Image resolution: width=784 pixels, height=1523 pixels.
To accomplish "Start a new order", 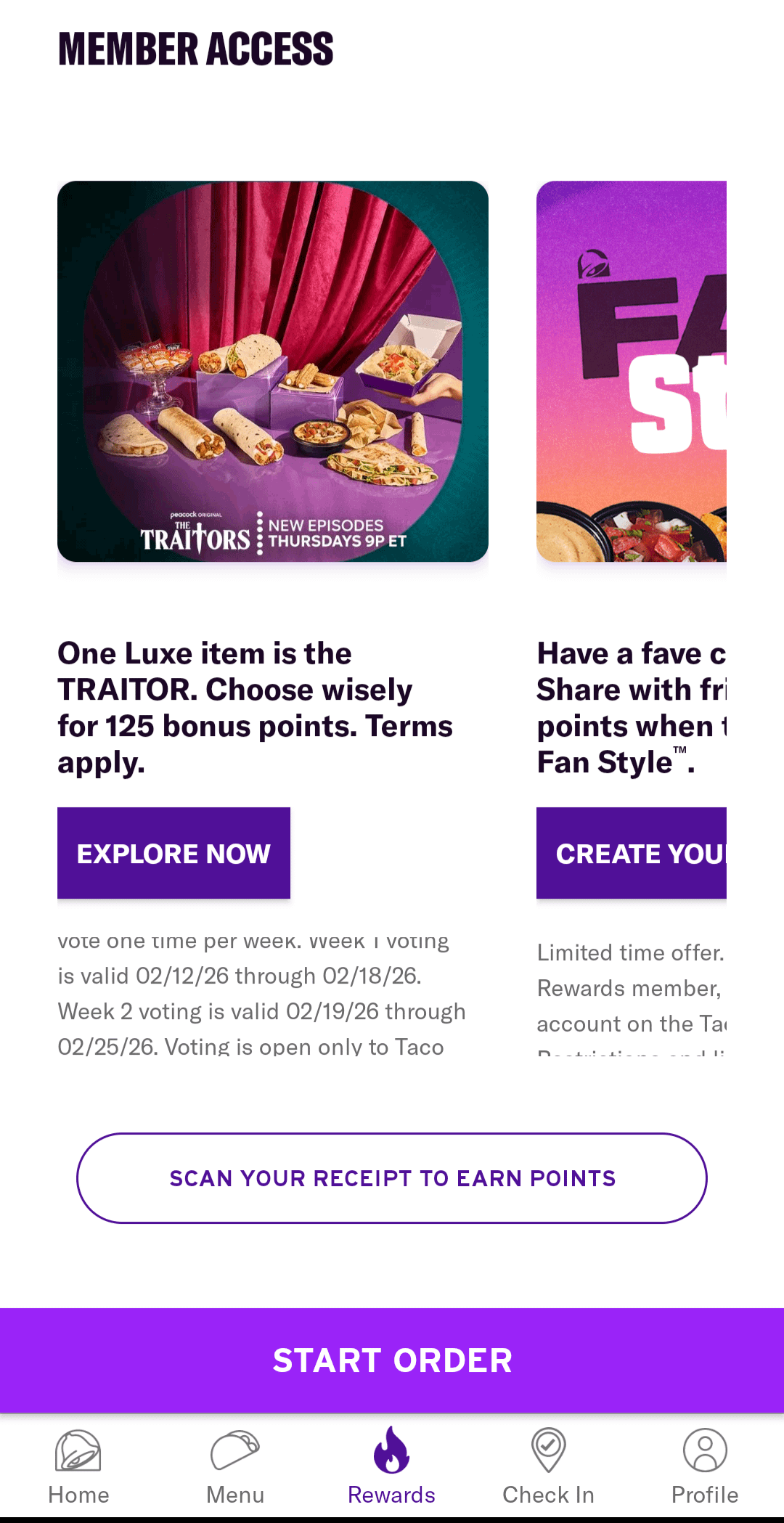I will pyautogui.click(x=392, y=1360).
